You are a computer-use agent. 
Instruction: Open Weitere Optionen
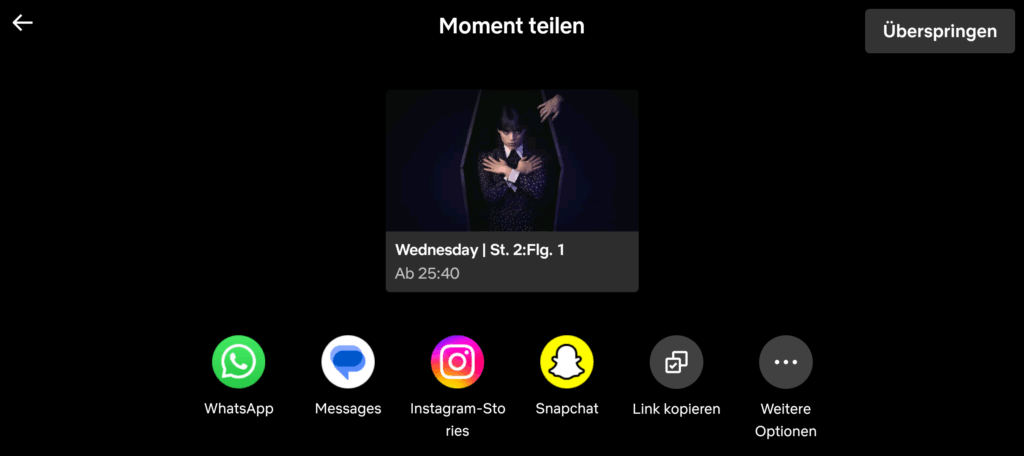[x=785, y=362]
